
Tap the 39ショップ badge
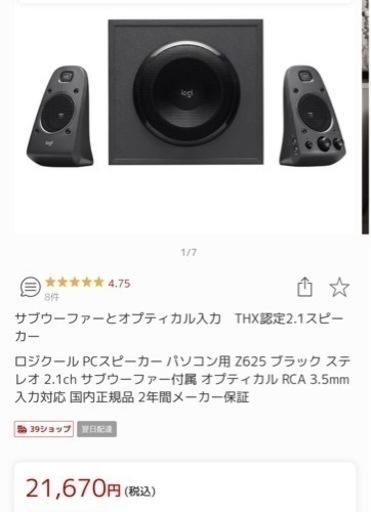[x=44, y=429]
